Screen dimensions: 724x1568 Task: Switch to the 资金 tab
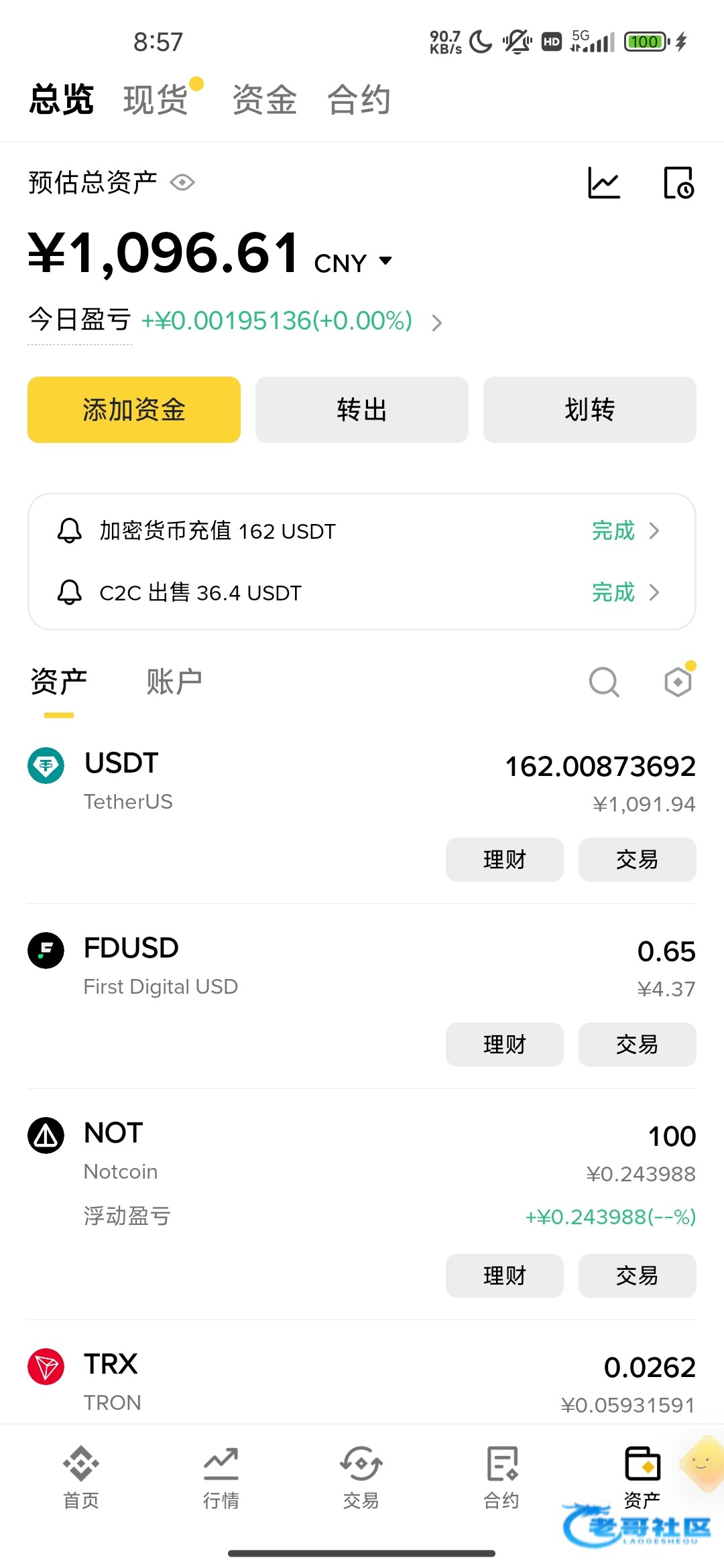tap(265, 100)
